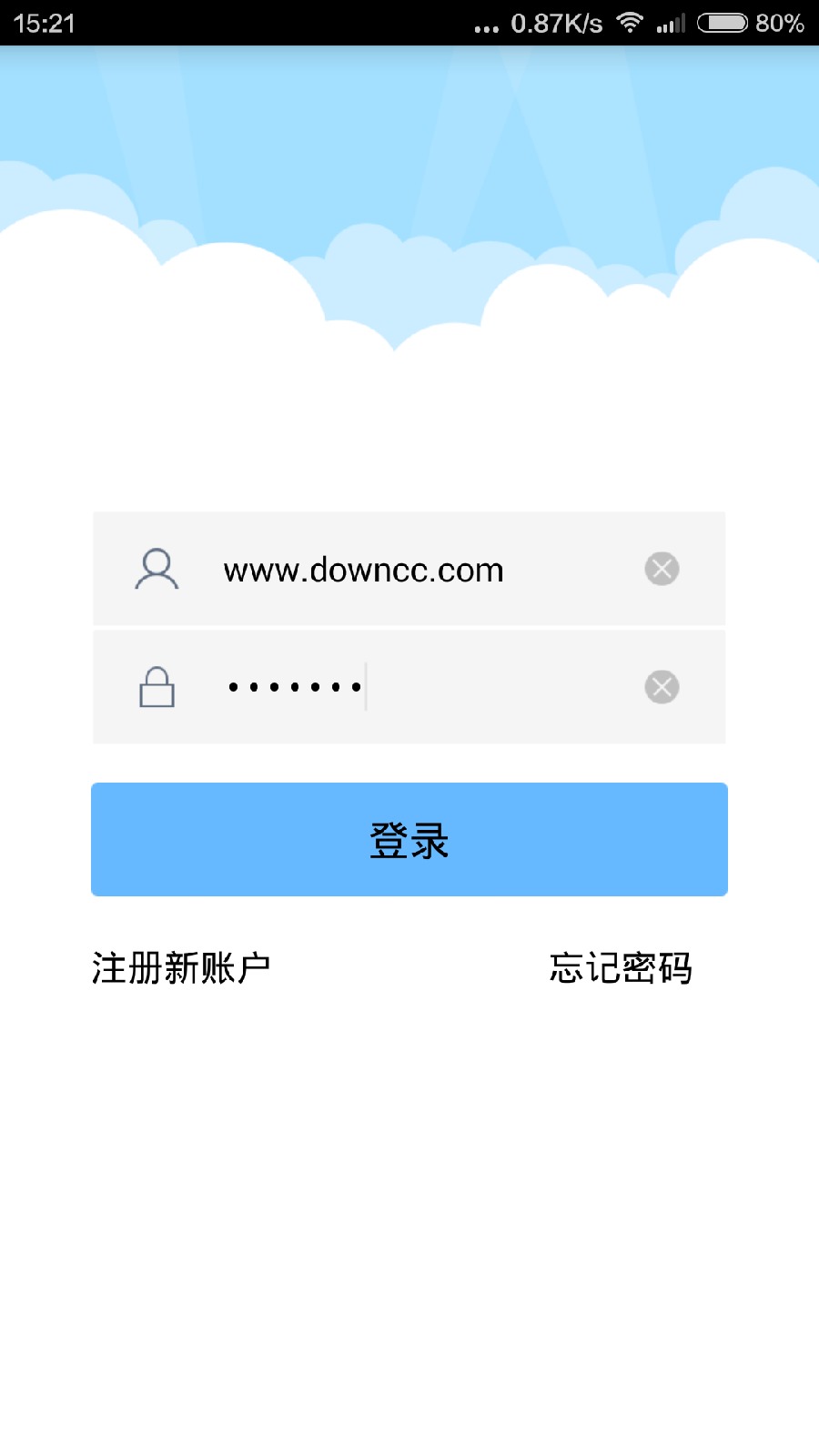Focus the password input field
The width and height of the screenshot is (819, 1456).
(x=409, y=687)
